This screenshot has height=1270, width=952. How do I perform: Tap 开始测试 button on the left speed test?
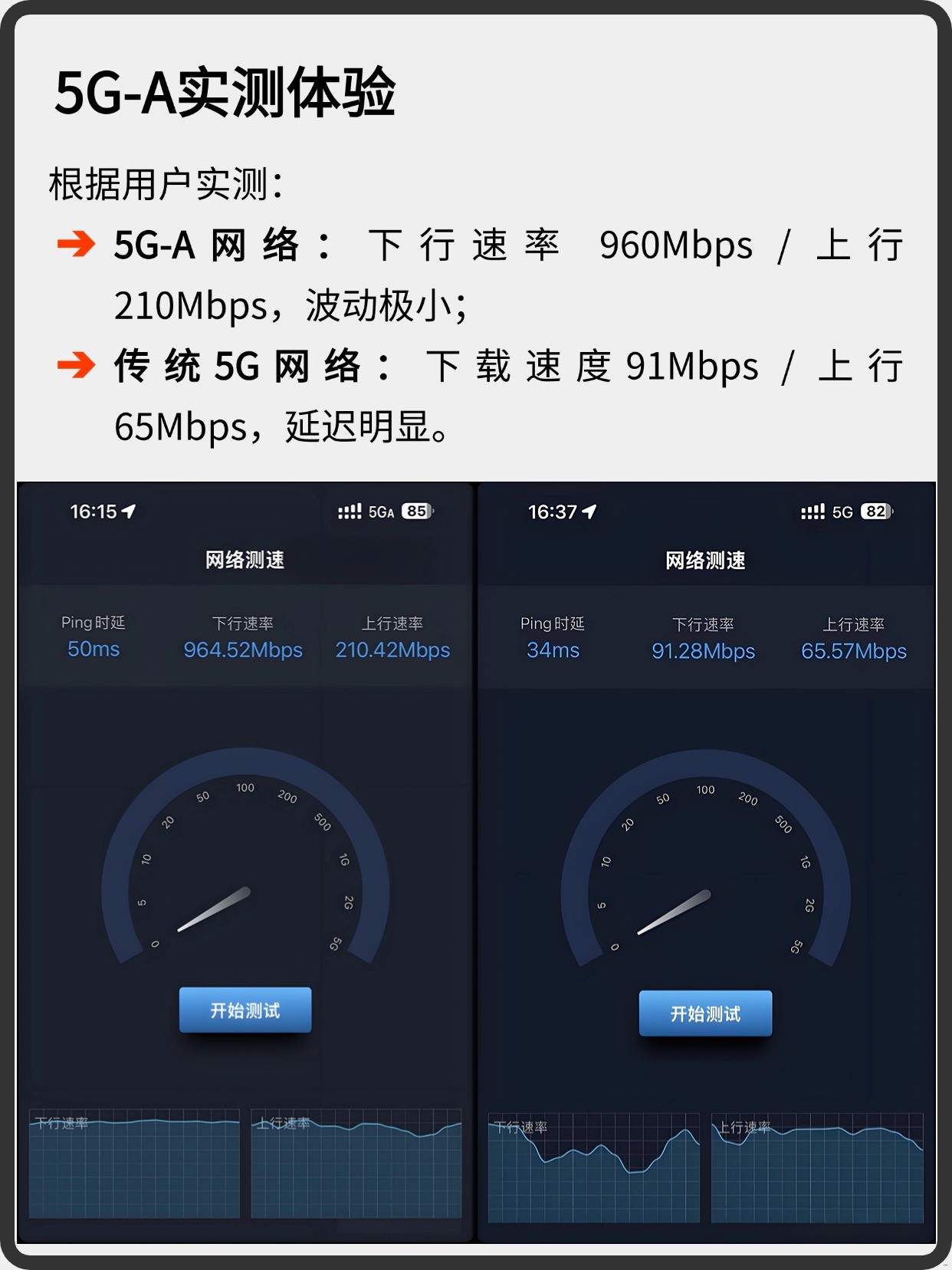(x=245, y=1011)
